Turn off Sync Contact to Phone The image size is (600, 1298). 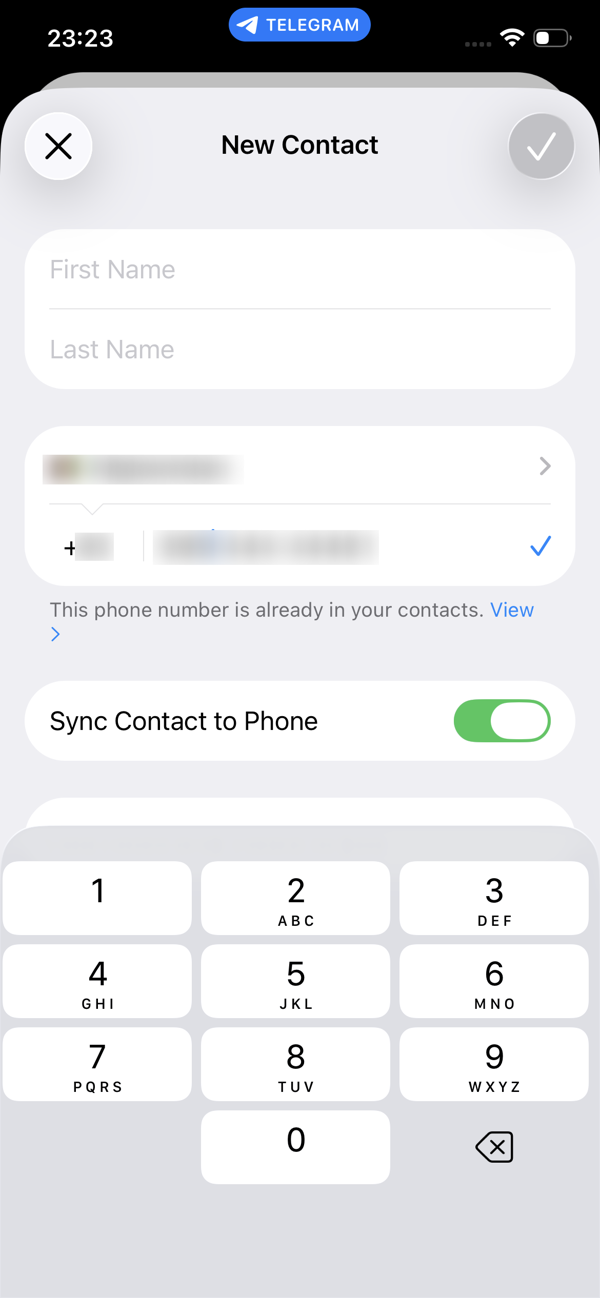coord(502,721)
